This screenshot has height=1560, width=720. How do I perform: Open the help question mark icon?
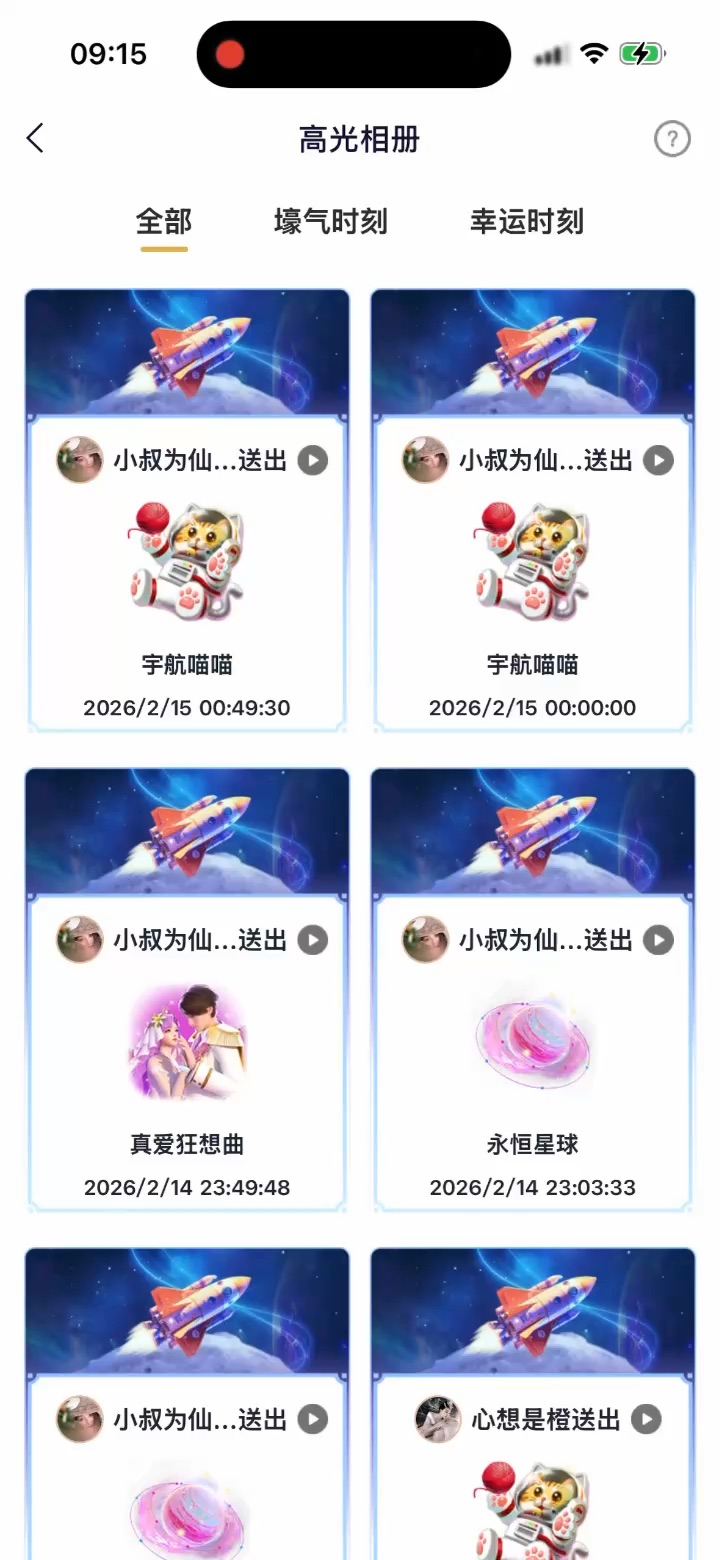(x=672, y=139)
